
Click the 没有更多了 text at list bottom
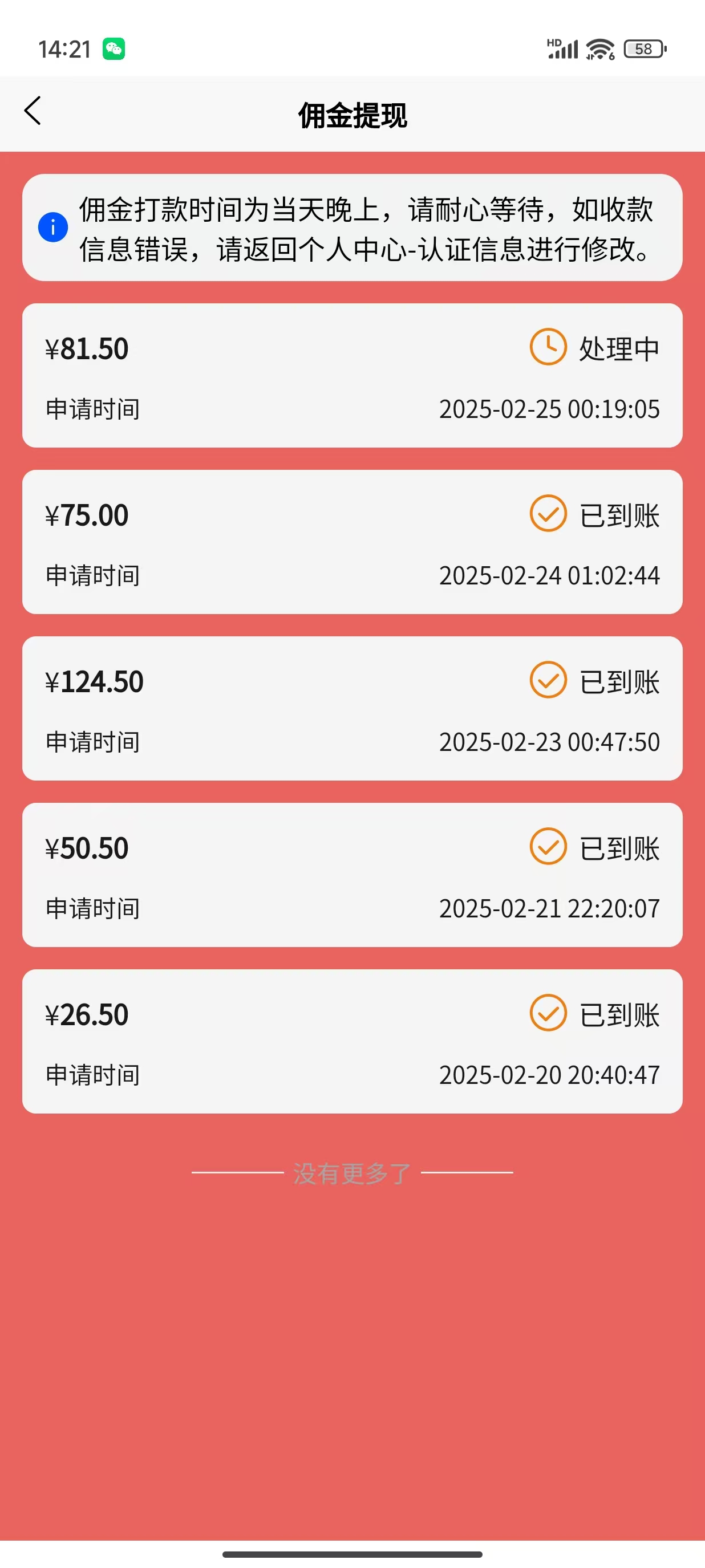coord(352,1172)
